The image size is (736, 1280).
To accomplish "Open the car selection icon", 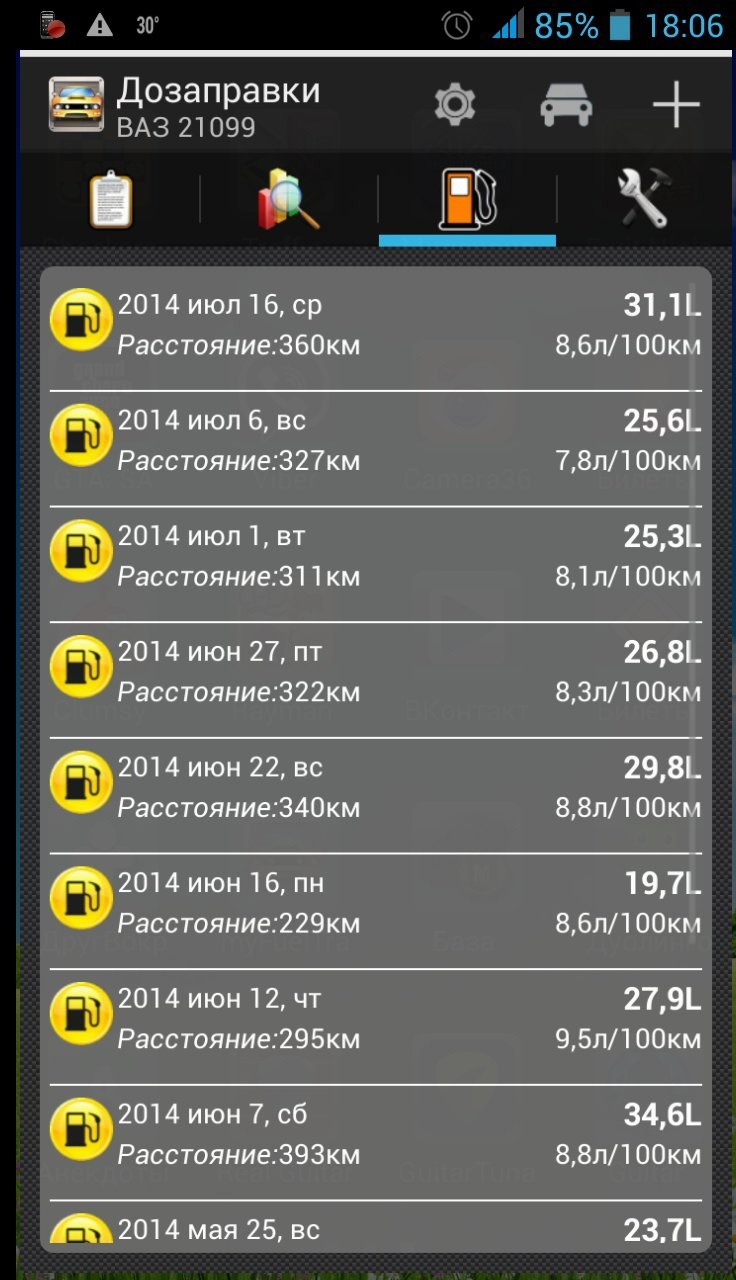I will coord(566,105).
